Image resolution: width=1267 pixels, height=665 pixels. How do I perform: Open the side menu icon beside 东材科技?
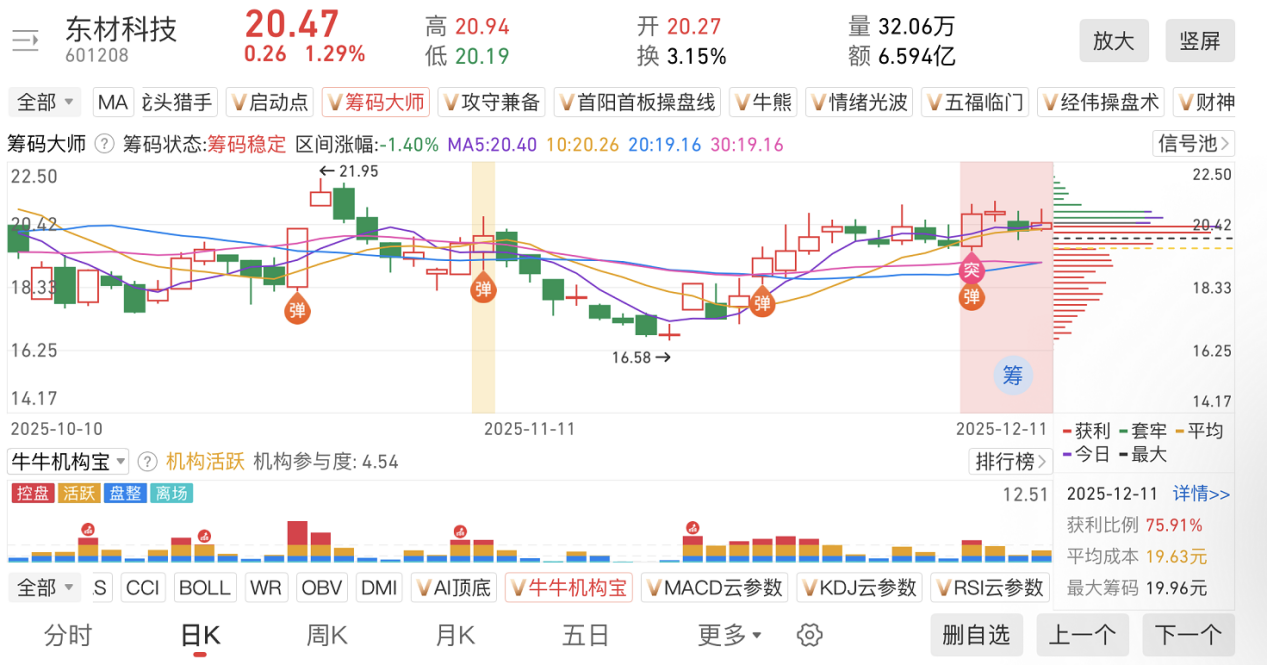[25, 41]
